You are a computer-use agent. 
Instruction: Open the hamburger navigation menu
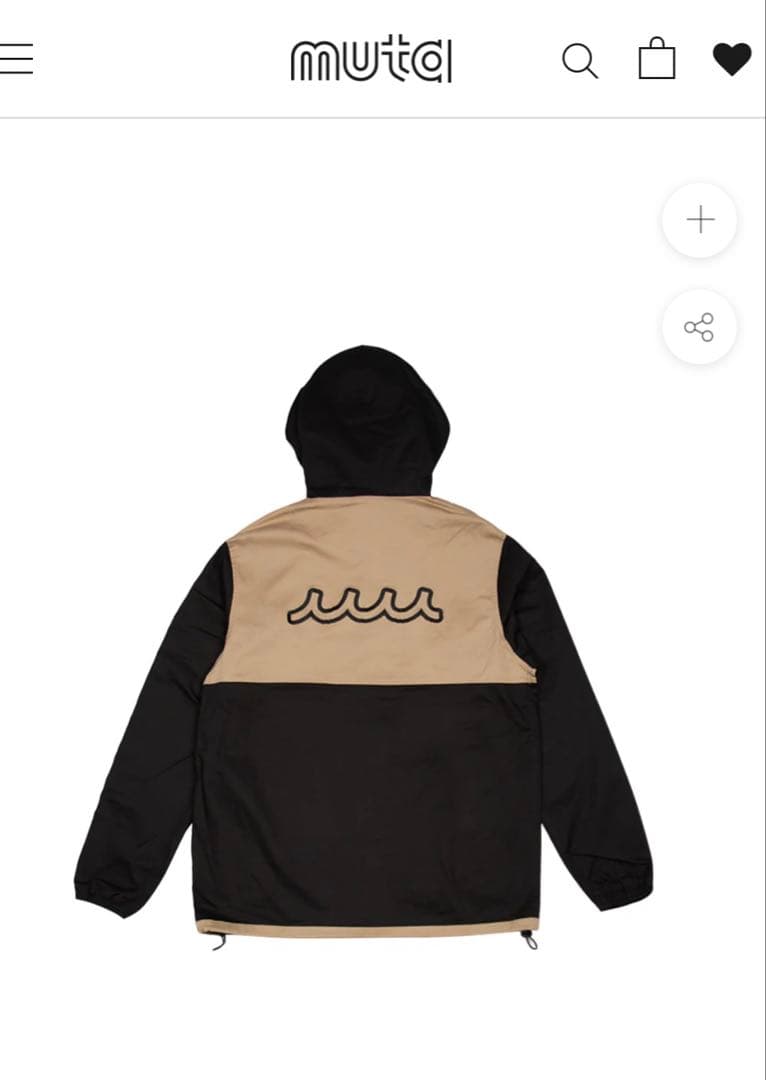(x=16, y=59)
